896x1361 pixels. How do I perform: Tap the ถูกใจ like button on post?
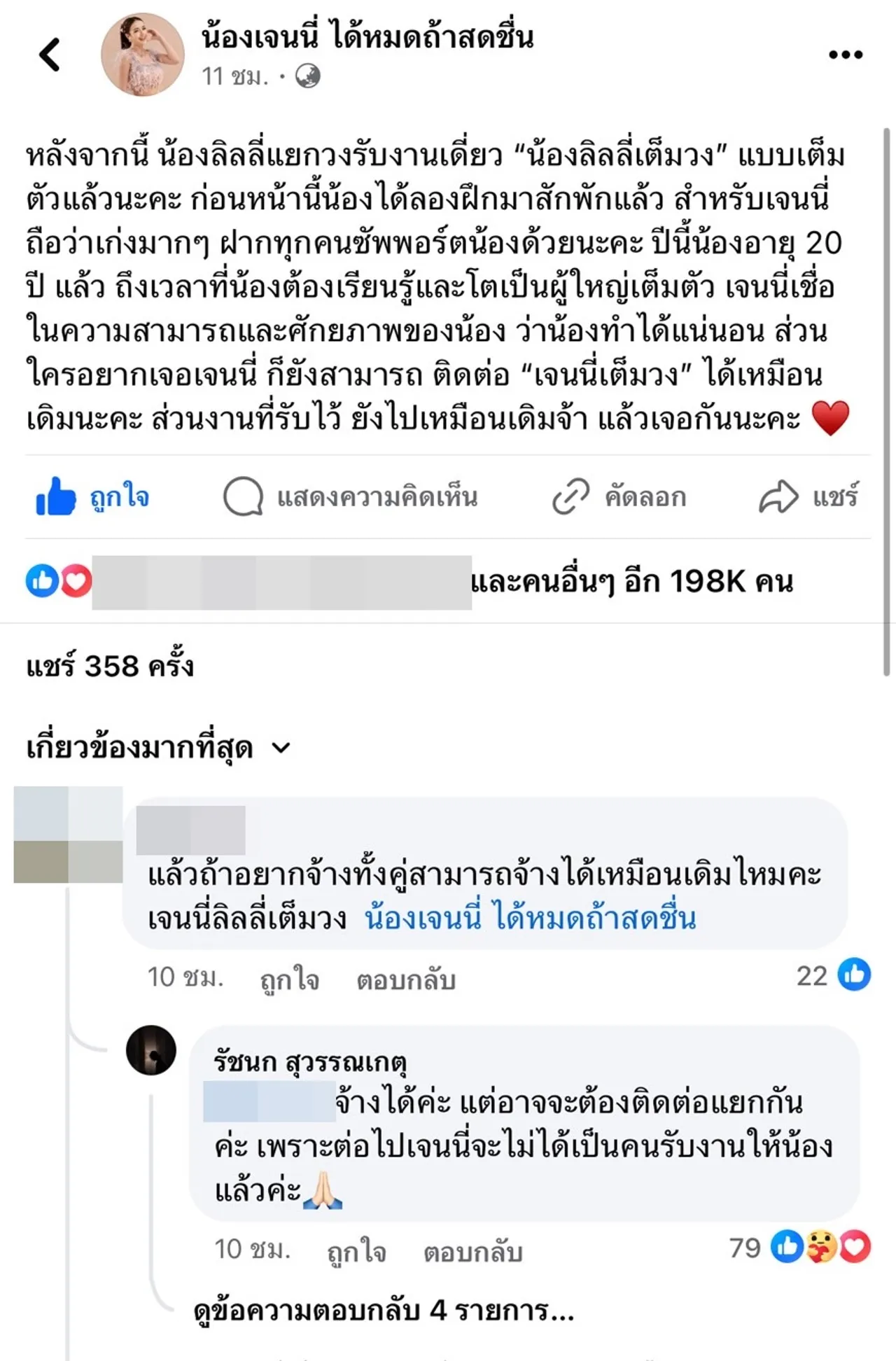pos(92,497)
